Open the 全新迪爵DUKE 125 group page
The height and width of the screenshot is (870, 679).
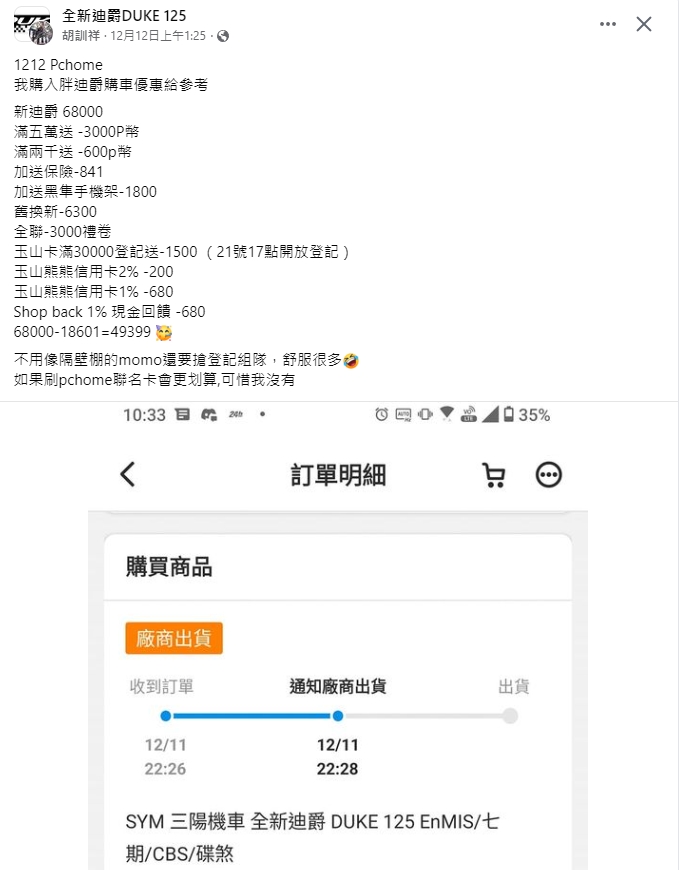[124, 15]
